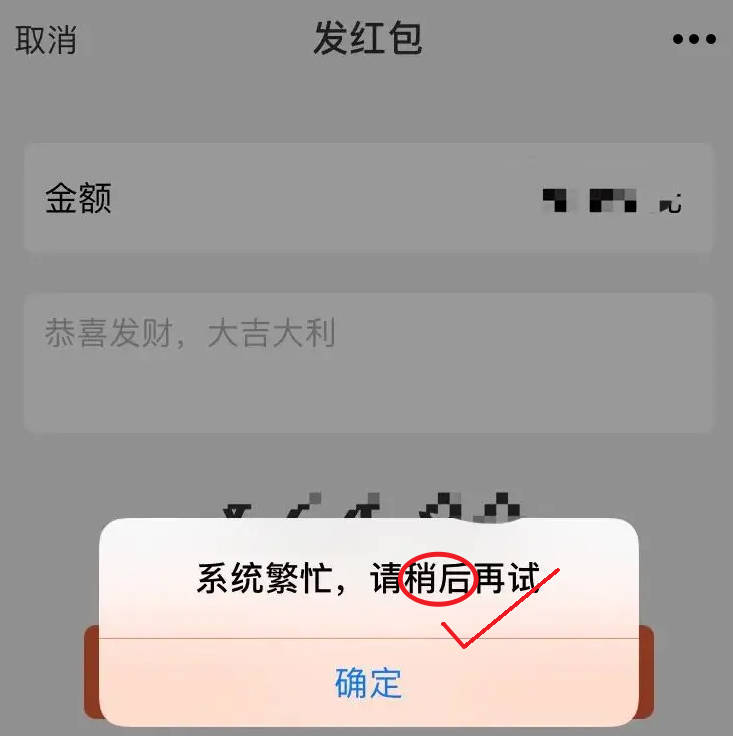The width and height of the screenshot is (733, 736).
Task: Open the three-dot overflow menu
Action: pyautogui.click(x=693, y=40)
